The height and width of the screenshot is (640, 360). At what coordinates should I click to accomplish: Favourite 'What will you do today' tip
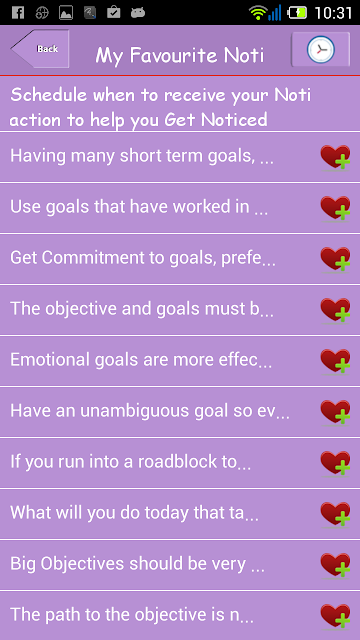coord(335,514)
